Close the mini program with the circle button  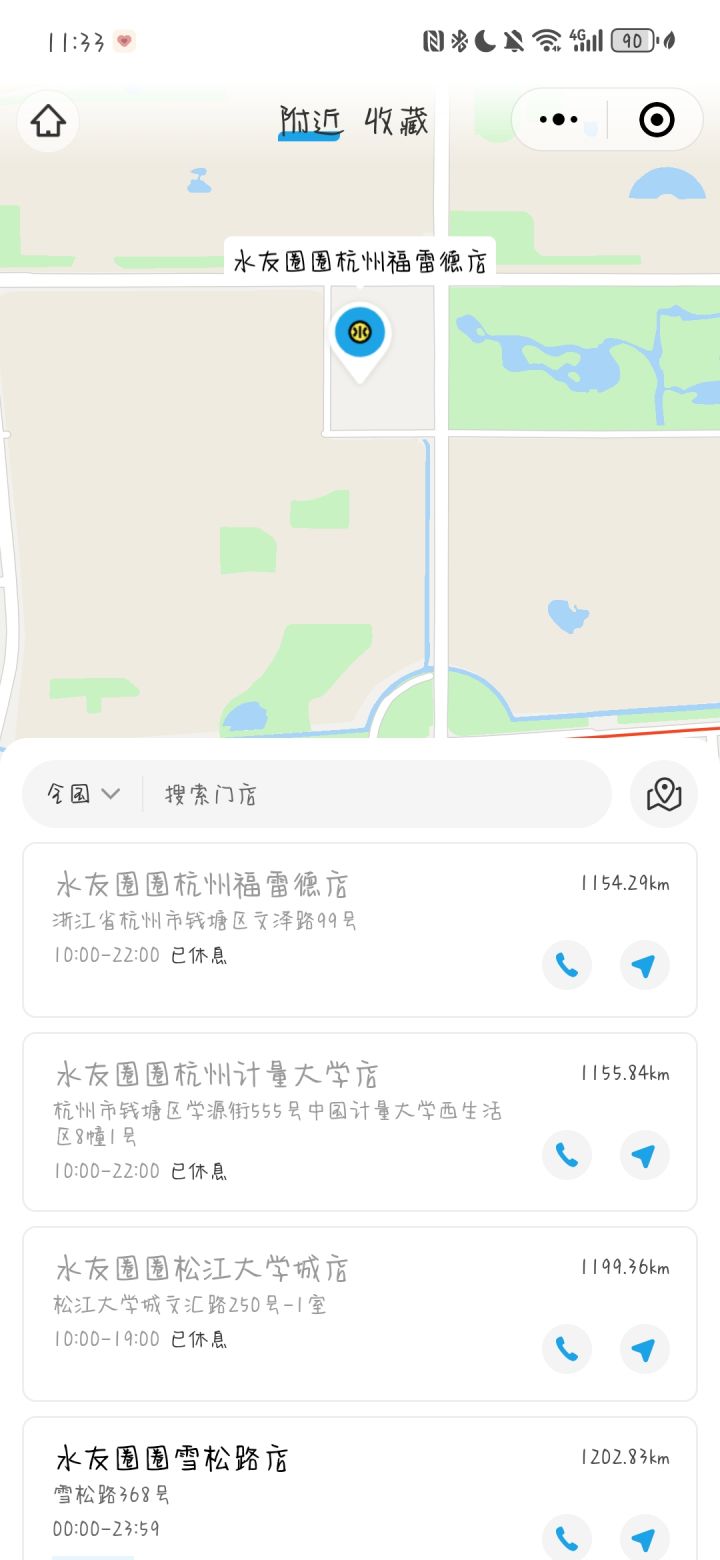657,120
